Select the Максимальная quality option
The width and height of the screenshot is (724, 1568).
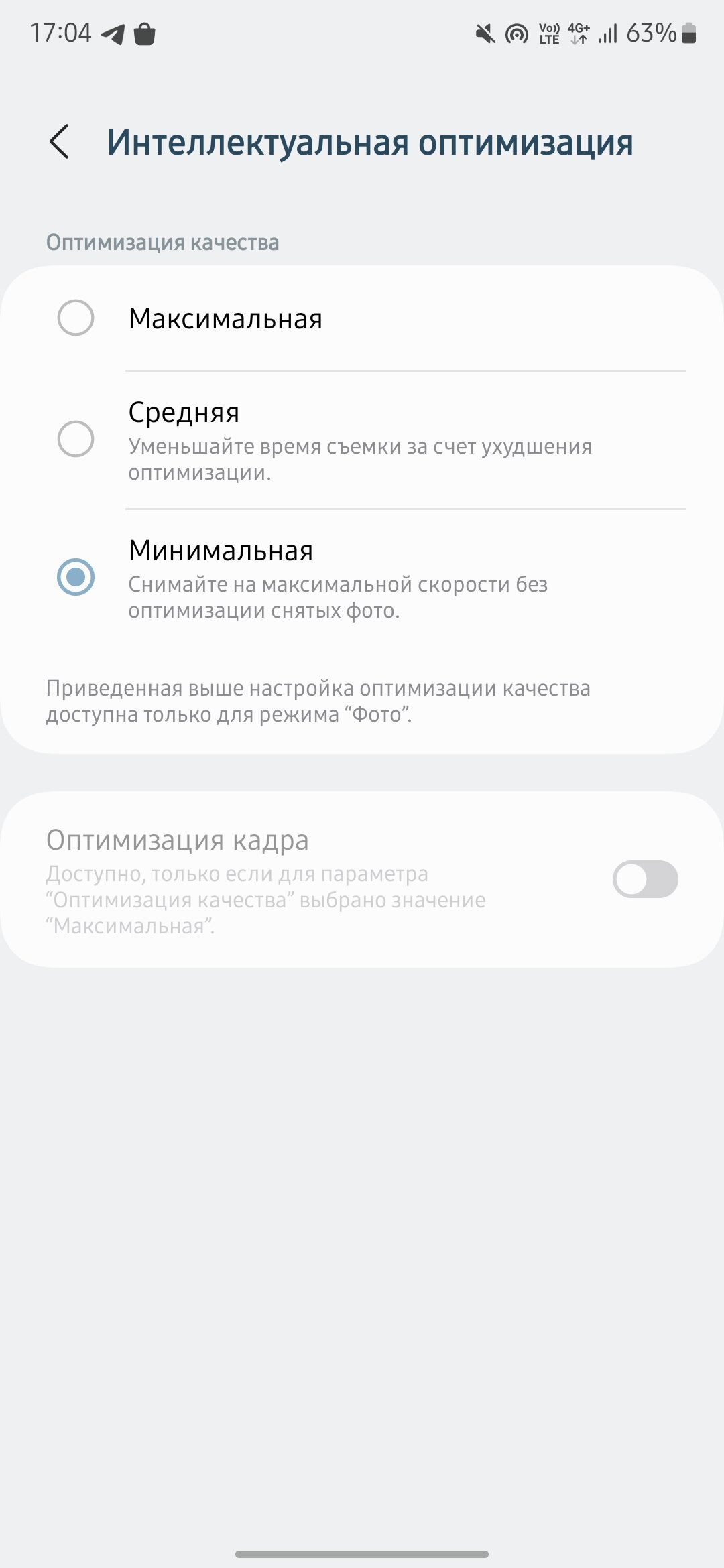pyautogui.click(x=362, y=318)
